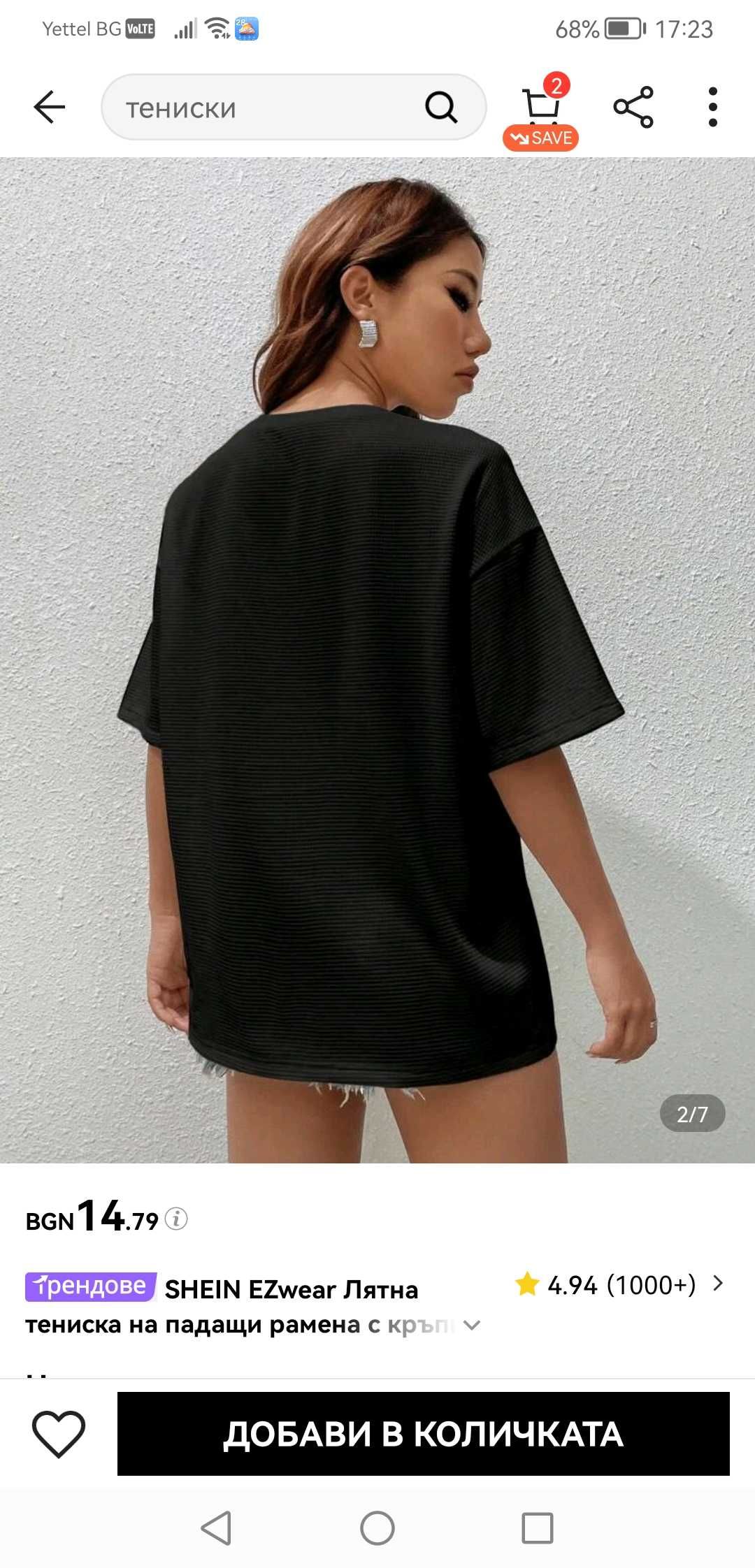Go back using the top arrow

(49, 107)
